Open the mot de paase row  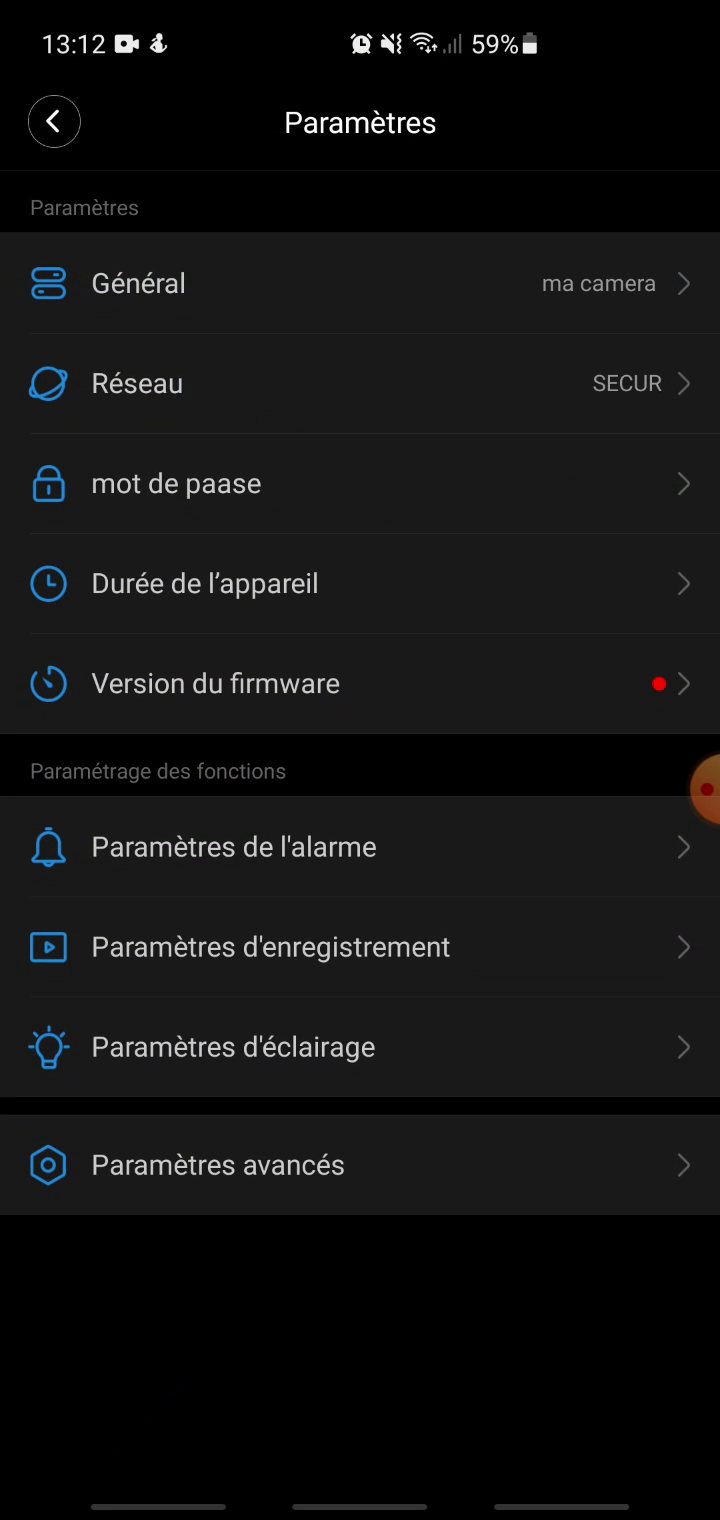[360, 484]
